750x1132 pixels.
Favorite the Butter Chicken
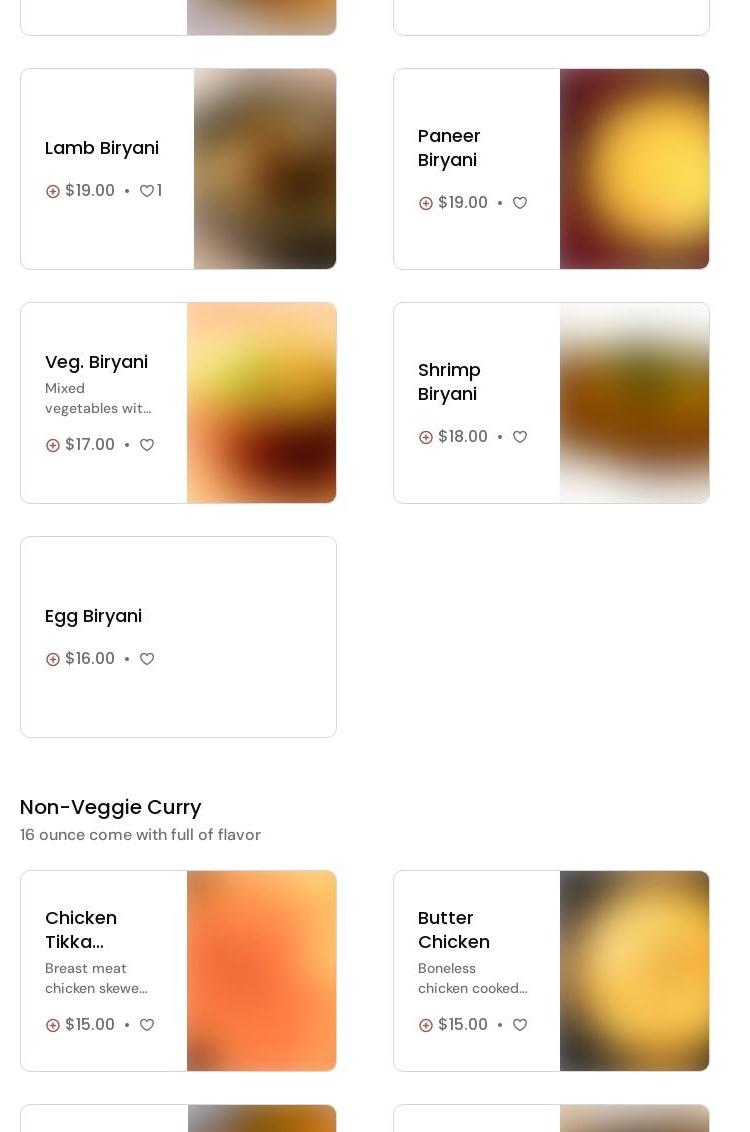tap(520, 1025)
